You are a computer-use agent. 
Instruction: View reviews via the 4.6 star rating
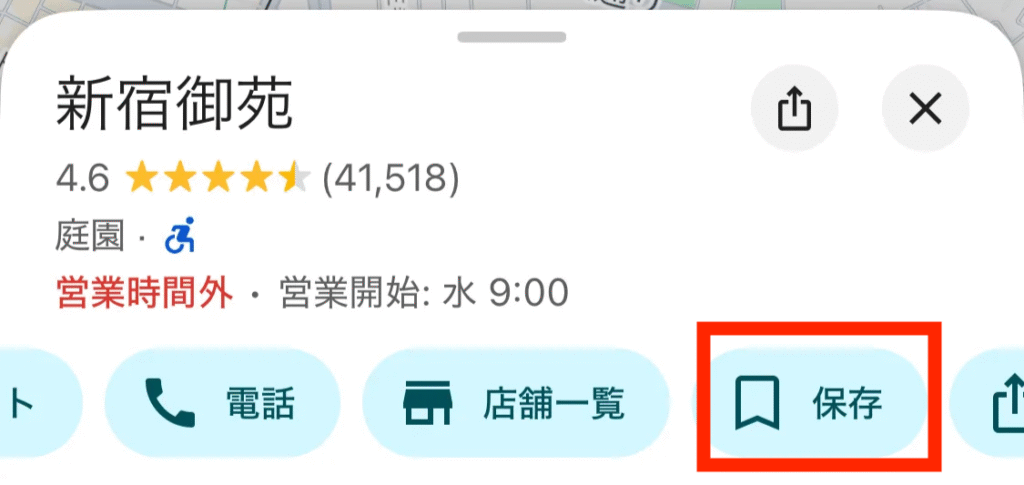[x=218, y=179]
